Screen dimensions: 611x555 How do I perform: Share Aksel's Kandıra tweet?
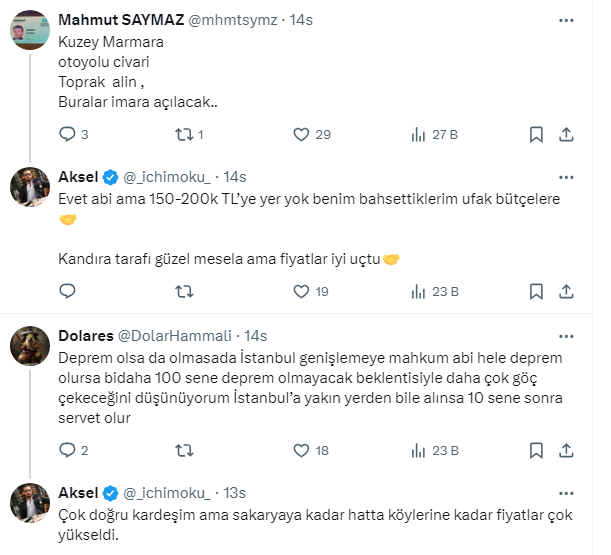pos(565,292)
